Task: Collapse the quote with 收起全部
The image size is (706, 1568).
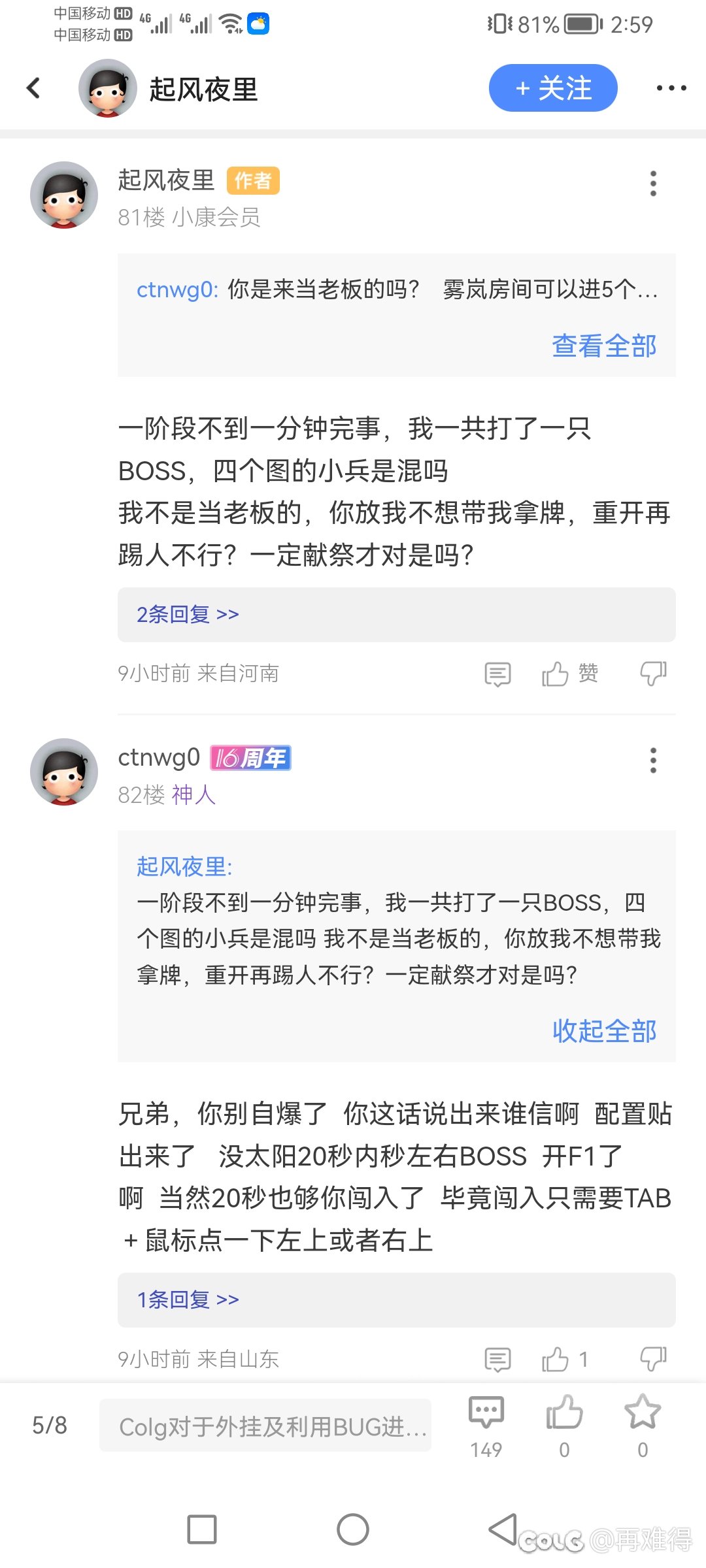Action: [604, 1031]
